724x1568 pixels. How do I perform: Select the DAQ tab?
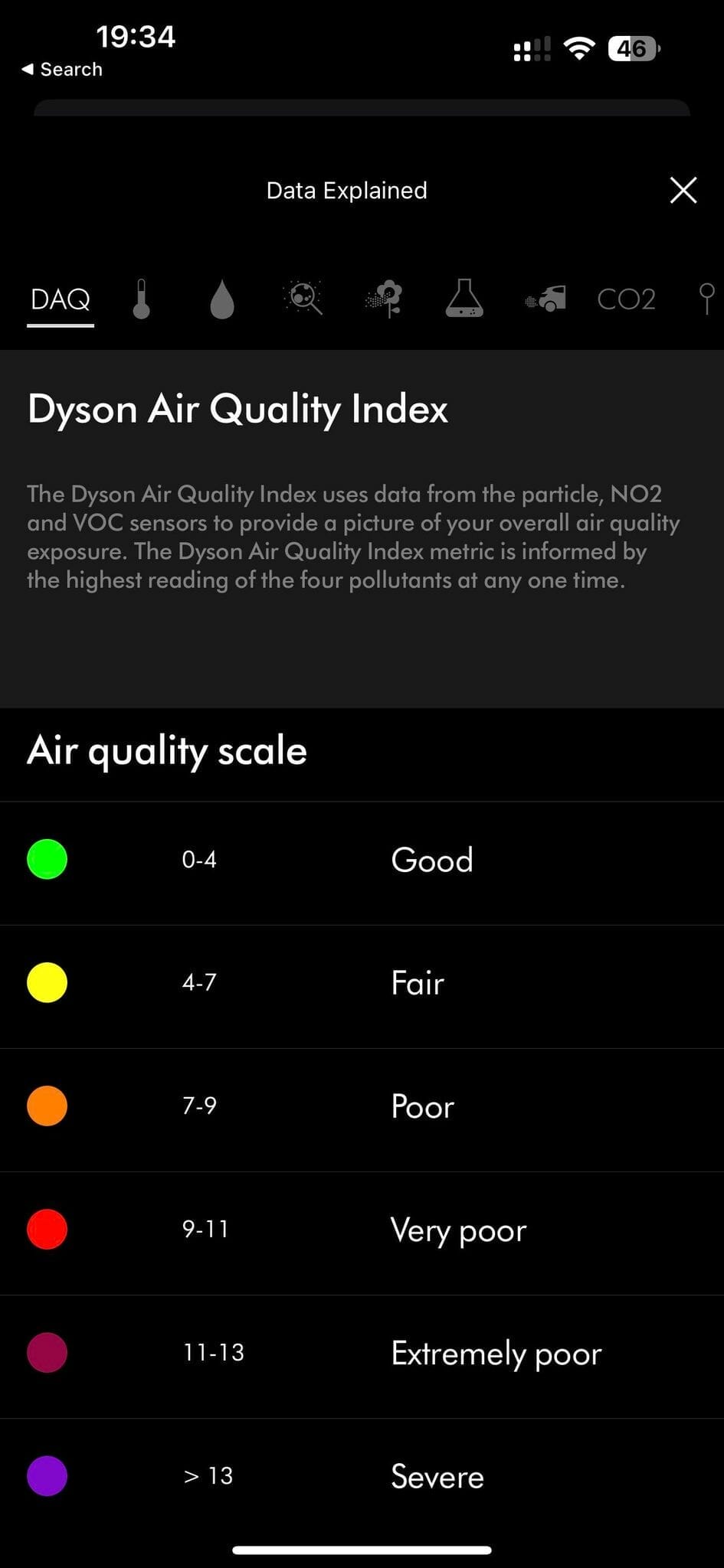point(60,299)
